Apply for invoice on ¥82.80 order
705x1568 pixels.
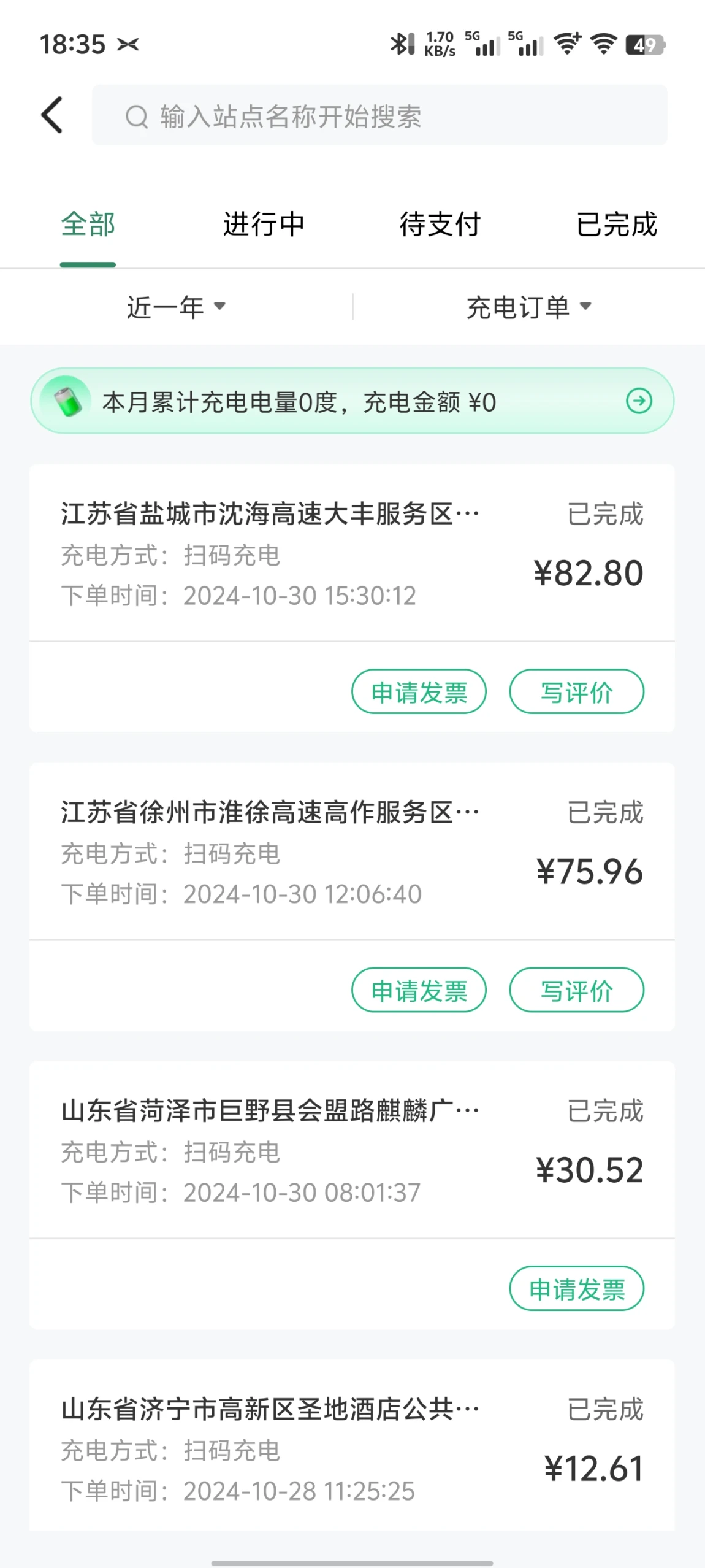tap(419, 691)
